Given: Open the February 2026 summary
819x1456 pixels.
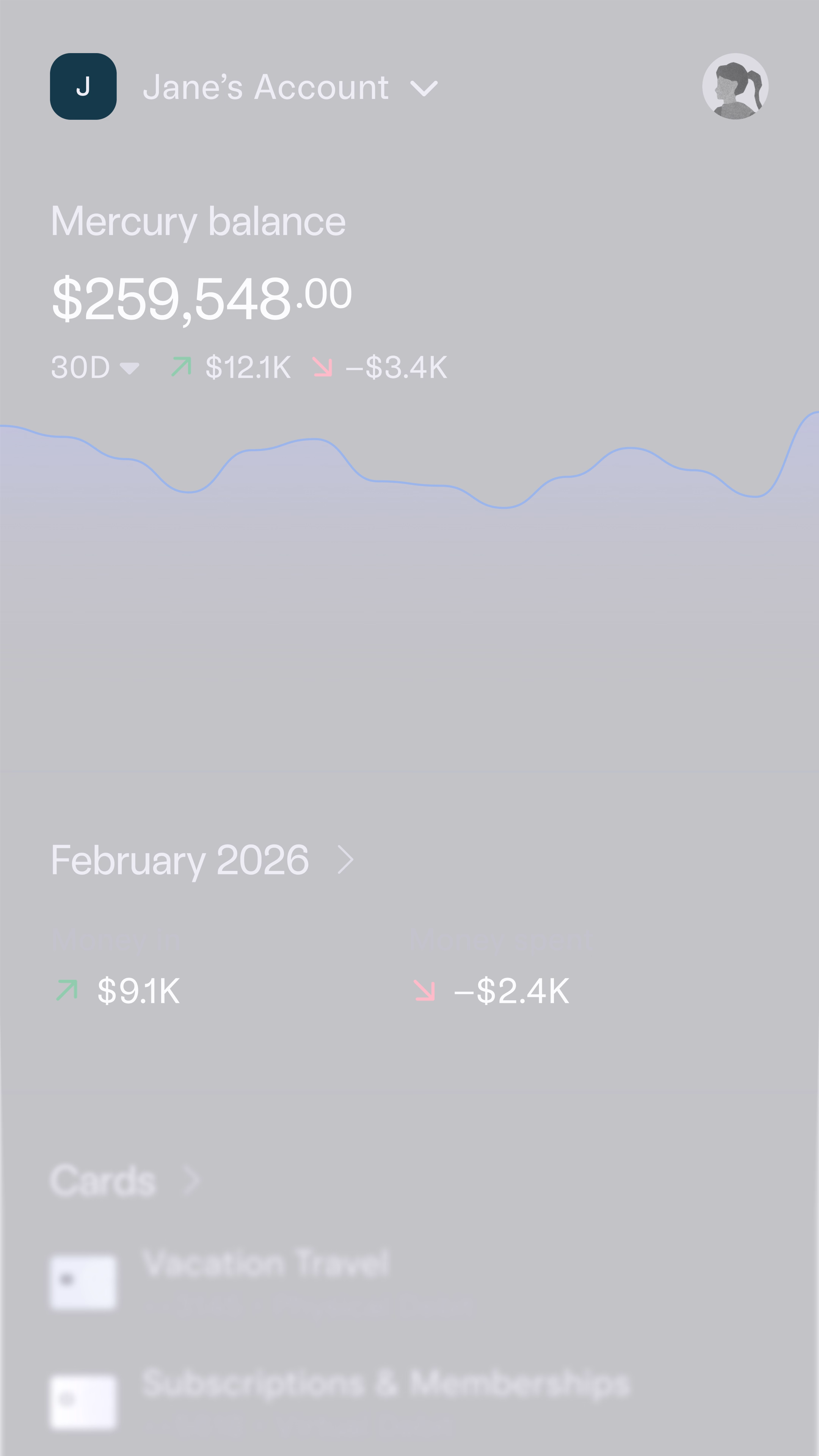Looking at the screenshot, I should point(202,860).
